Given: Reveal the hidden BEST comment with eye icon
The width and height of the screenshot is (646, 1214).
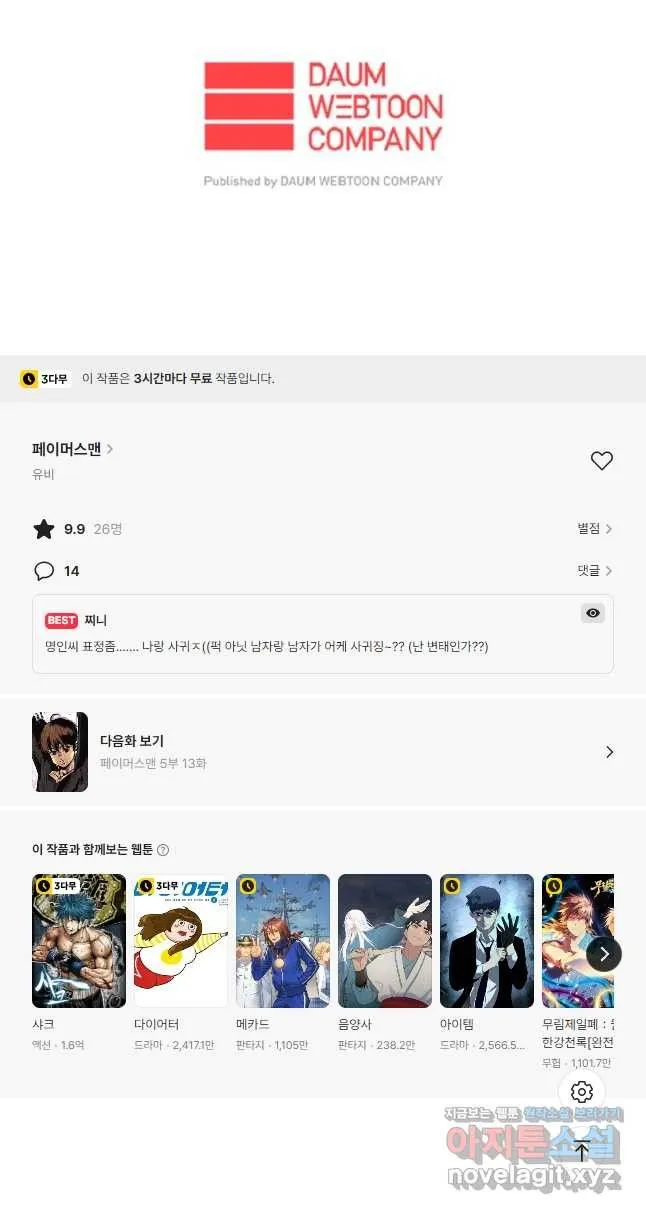Looking at the screenshot, I should coord(593,613).
